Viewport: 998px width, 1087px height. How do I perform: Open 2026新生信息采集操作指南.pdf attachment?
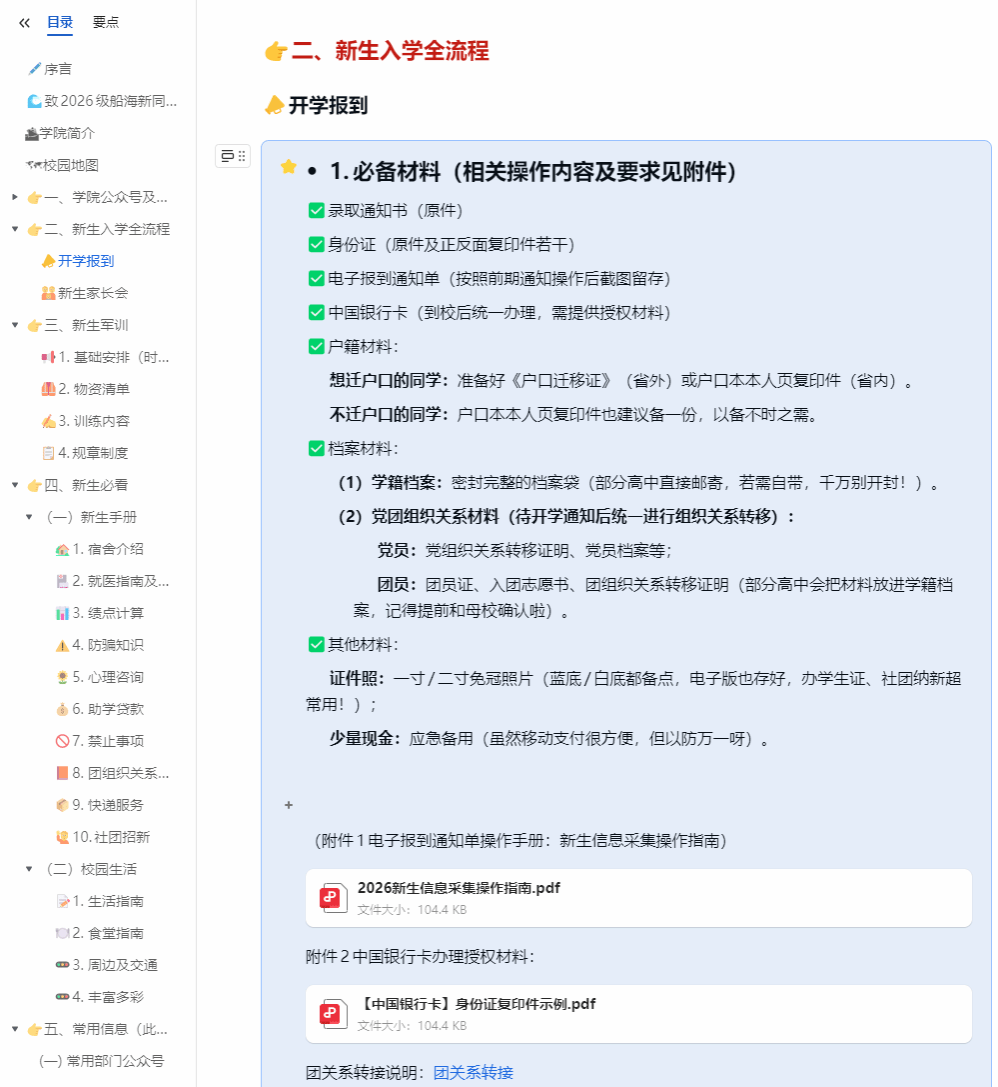point(638,898)
